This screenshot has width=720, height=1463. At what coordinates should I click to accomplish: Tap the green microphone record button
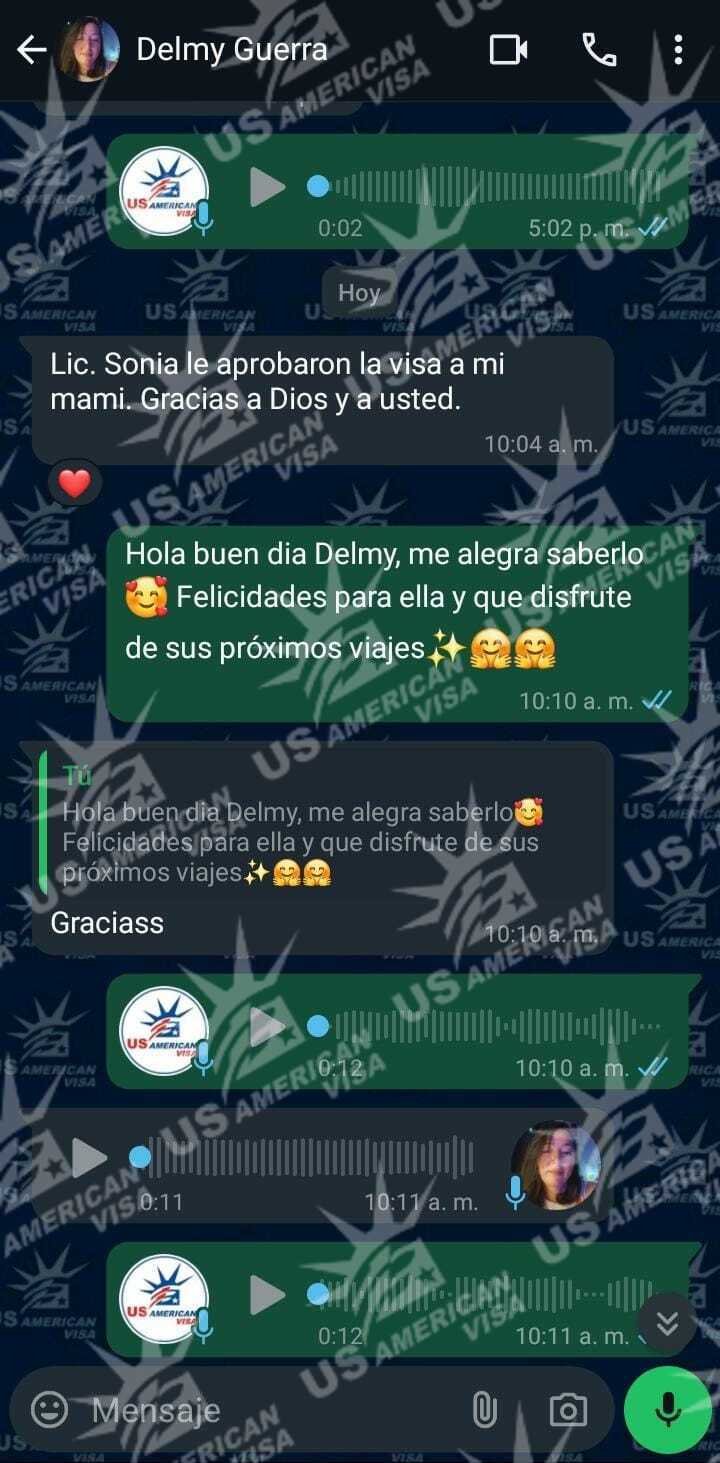tap(667, 1410)
